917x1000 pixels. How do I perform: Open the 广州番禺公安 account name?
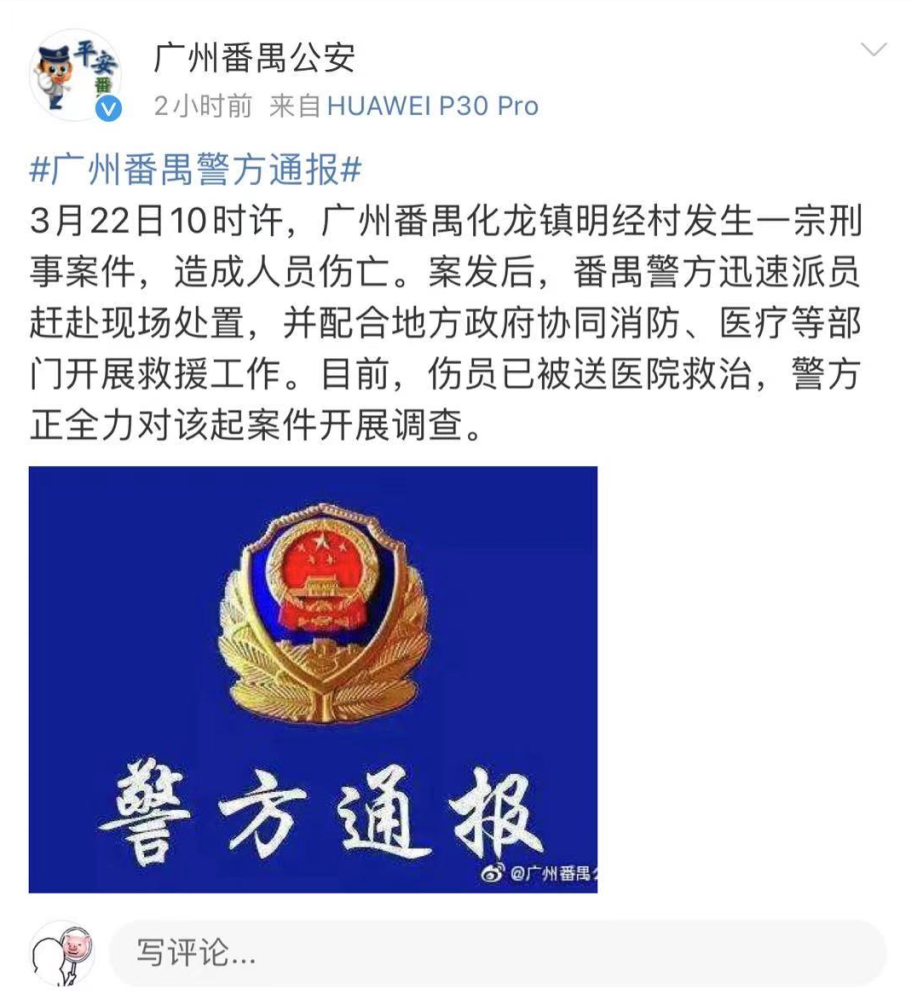coord(254,59)
